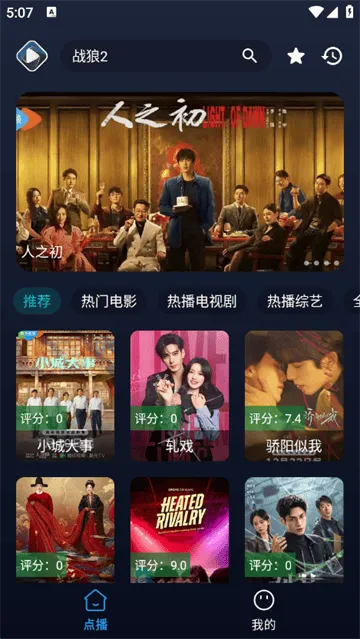This screenshot has height=639, width=360.
Task: Switch to 热播综艺 category
Action: [295, 301]
